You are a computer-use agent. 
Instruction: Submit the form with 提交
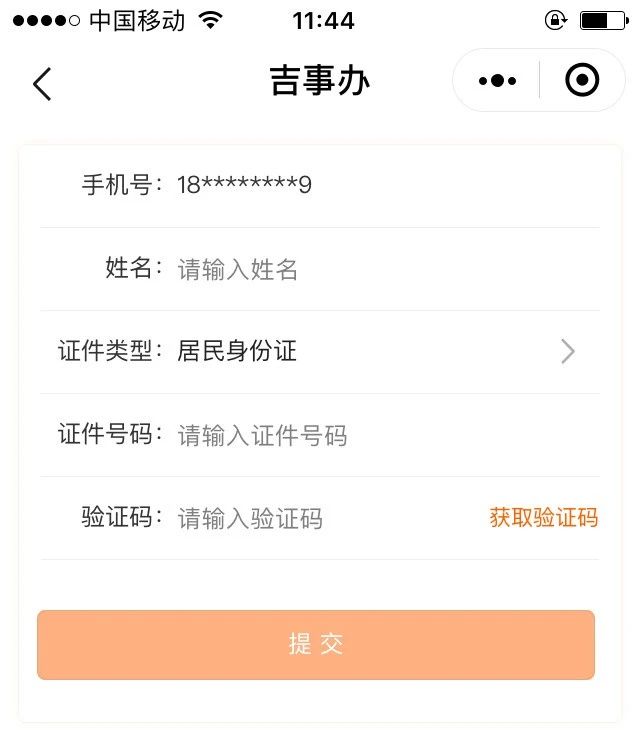pos(316,645)
